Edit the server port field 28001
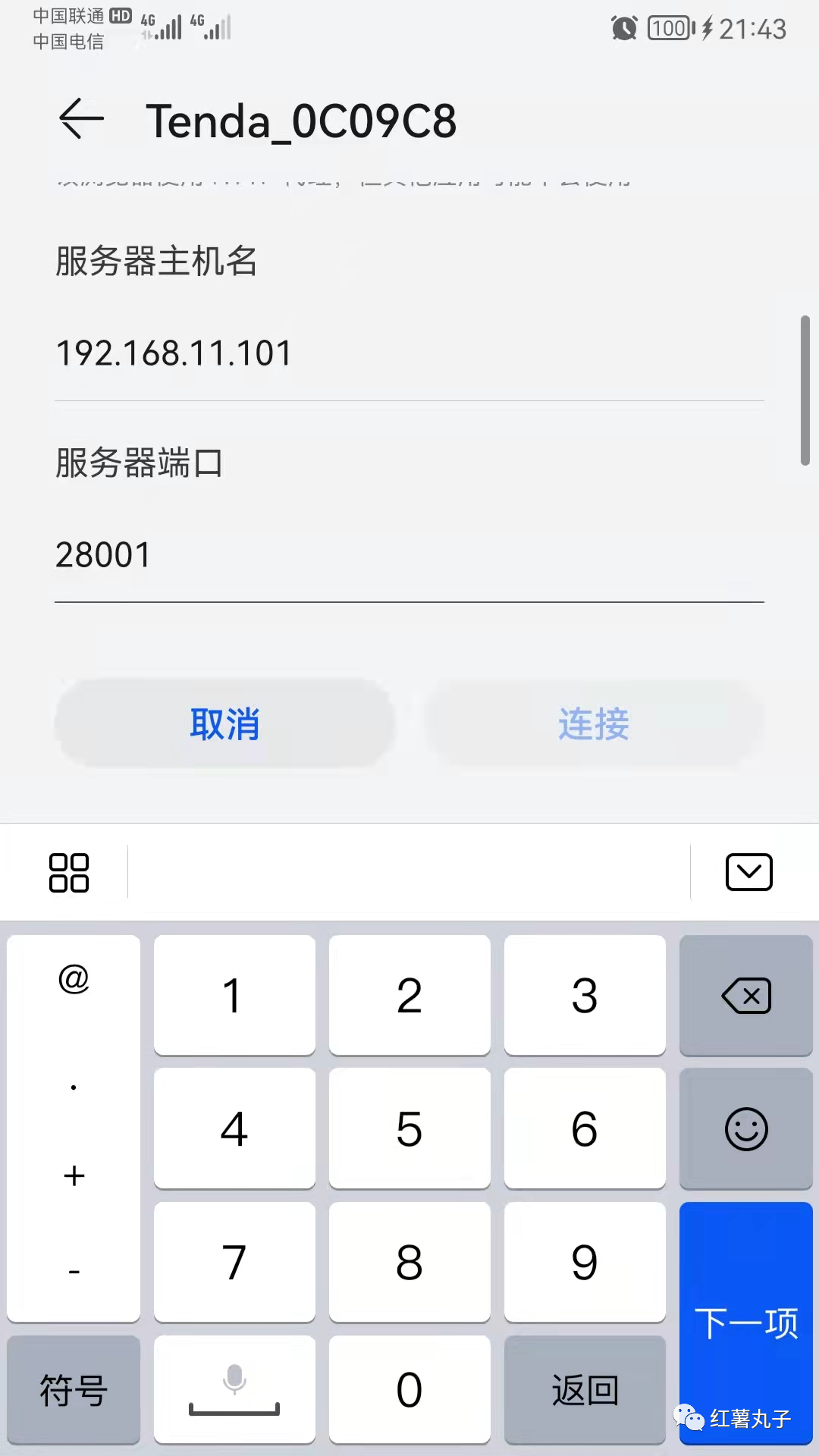Image resolution: width=819 pixels, height=1456 pixels. click(x=409, y=555)
